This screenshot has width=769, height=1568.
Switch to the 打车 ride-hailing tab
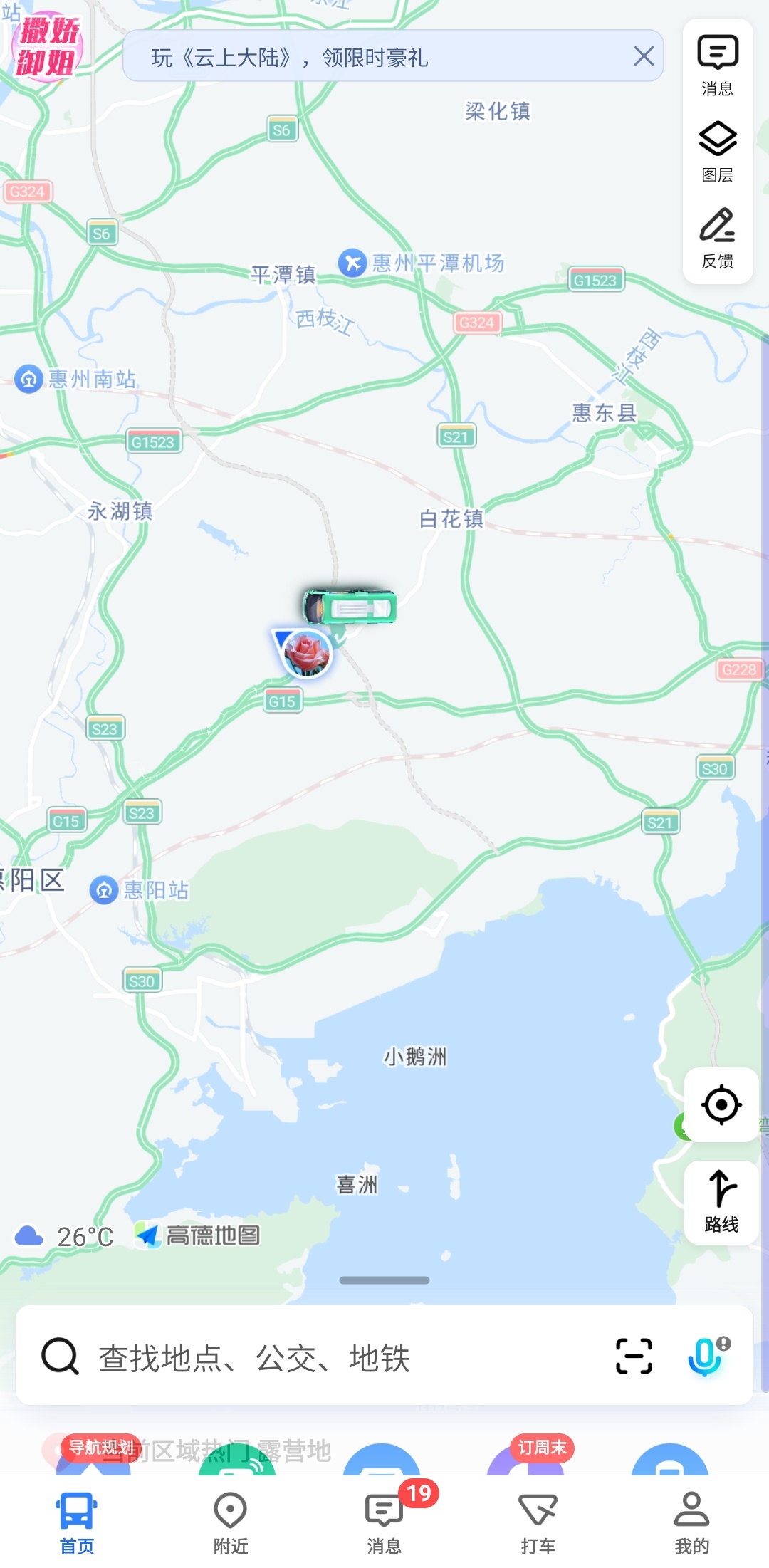click(538, 1522)
